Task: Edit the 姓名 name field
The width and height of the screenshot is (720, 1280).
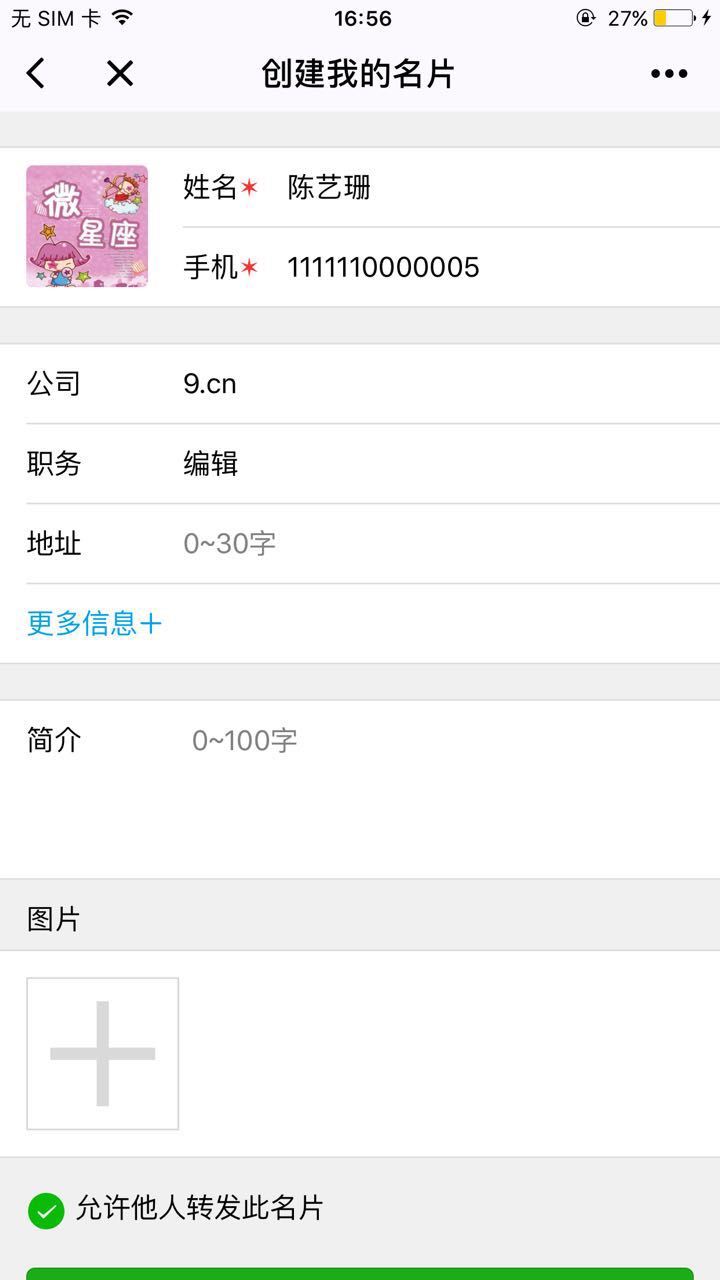Action: tap(450, 187)
